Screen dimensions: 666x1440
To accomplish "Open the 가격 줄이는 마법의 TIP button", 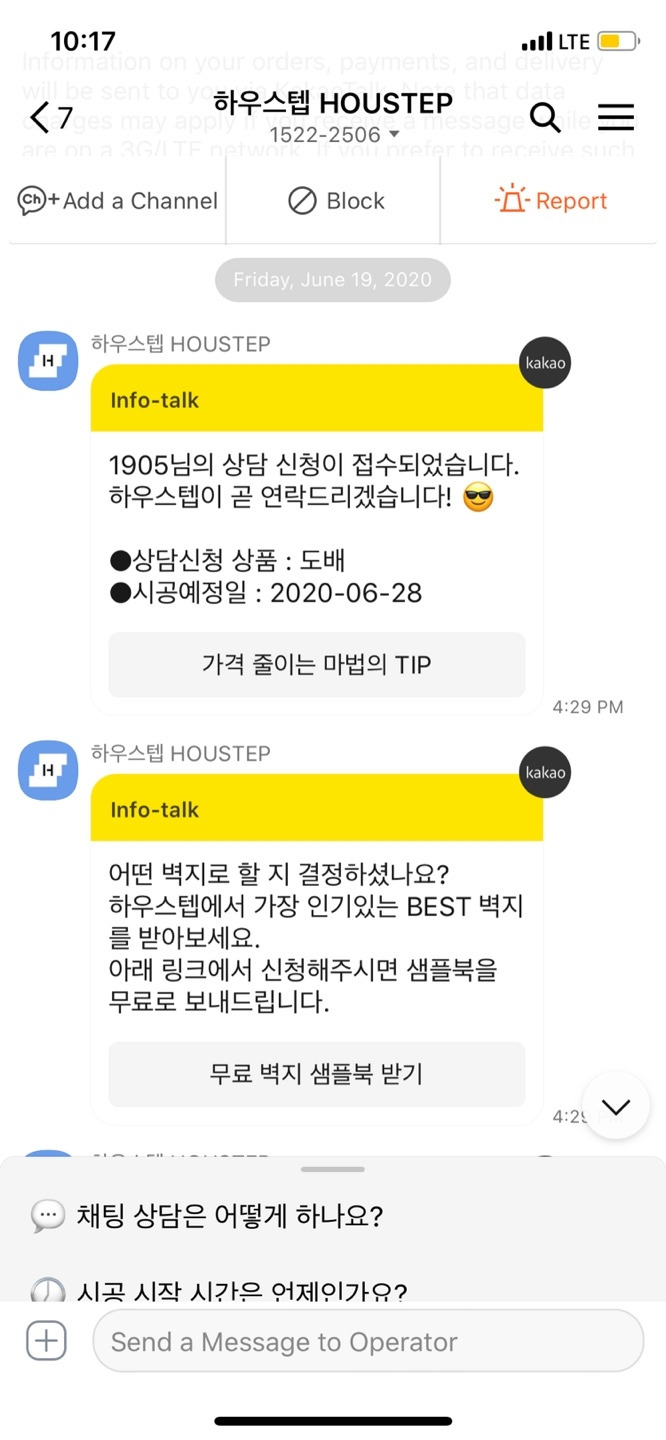I will 316,665.
